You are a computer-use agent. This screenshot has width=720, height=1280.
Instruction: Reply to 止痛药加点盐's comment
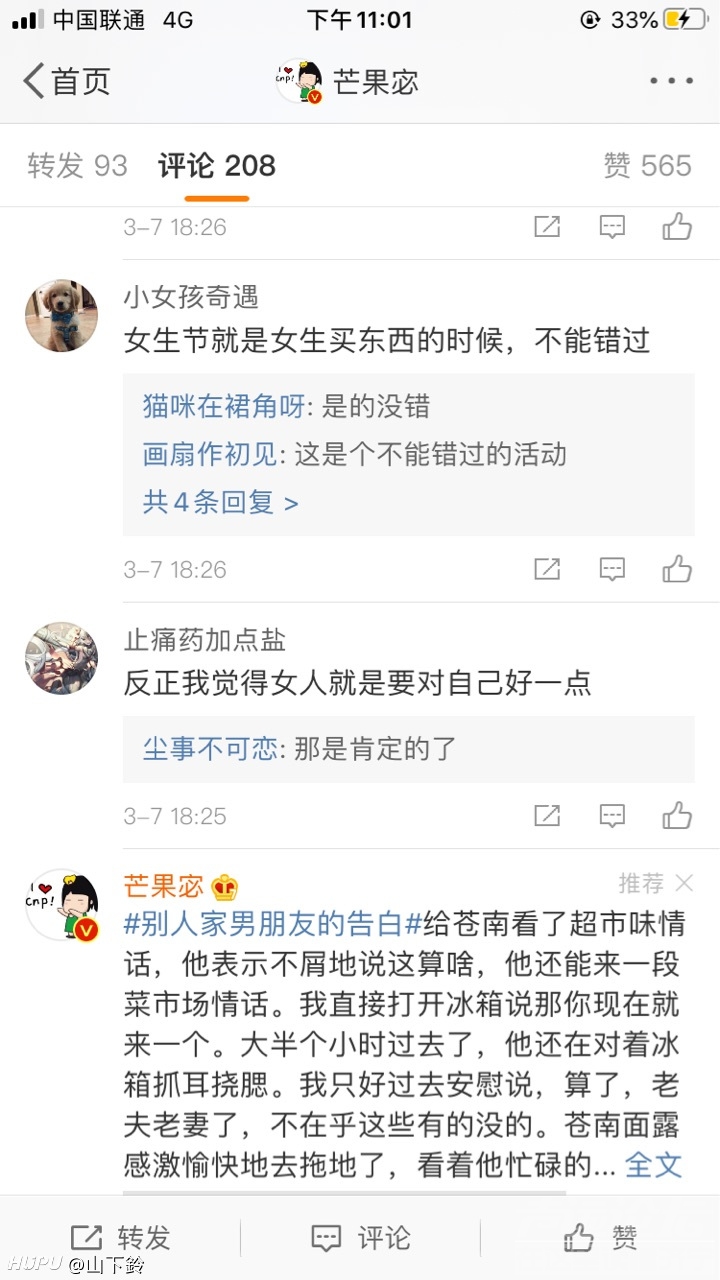click(x=612, y=816)
